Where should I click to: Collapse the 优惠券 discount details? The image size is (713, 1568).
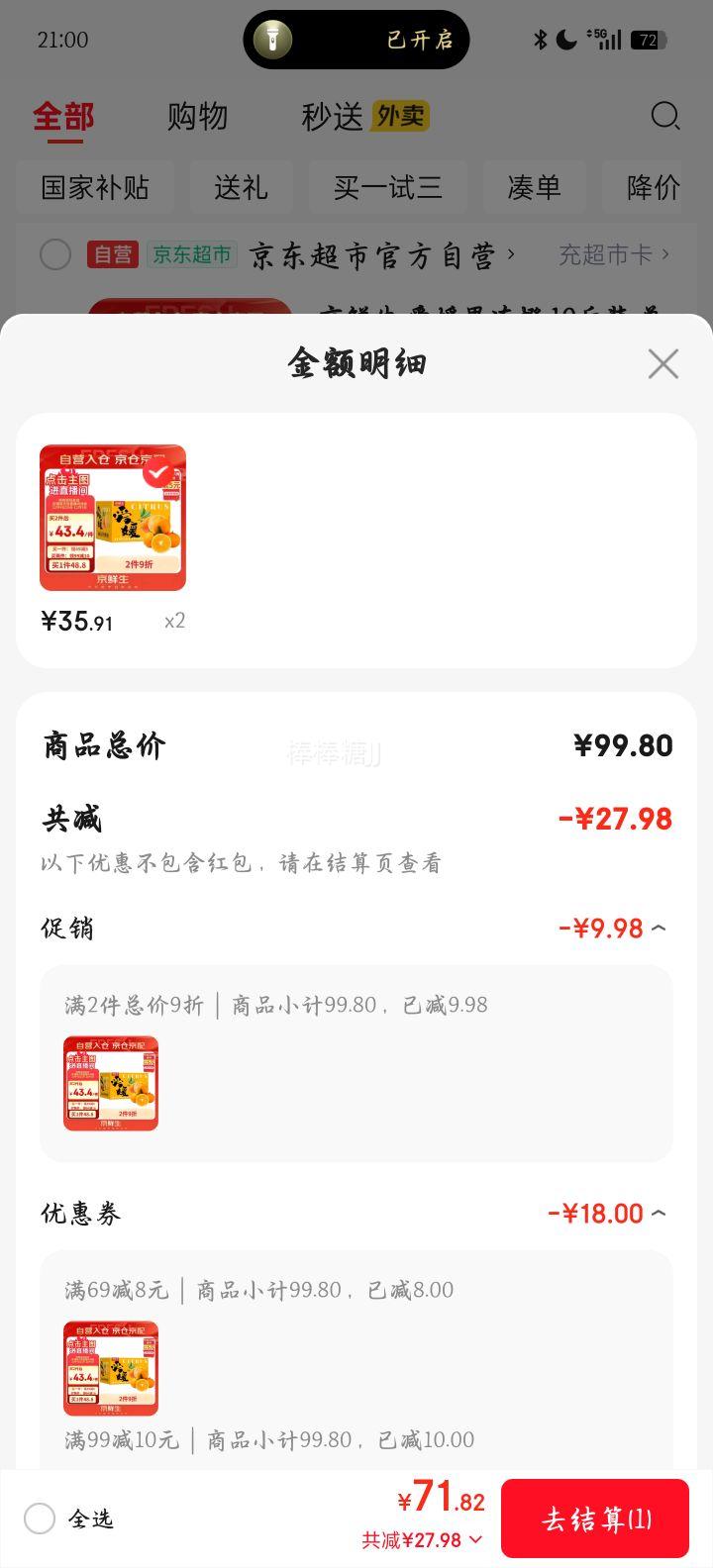coord(659,1214)
